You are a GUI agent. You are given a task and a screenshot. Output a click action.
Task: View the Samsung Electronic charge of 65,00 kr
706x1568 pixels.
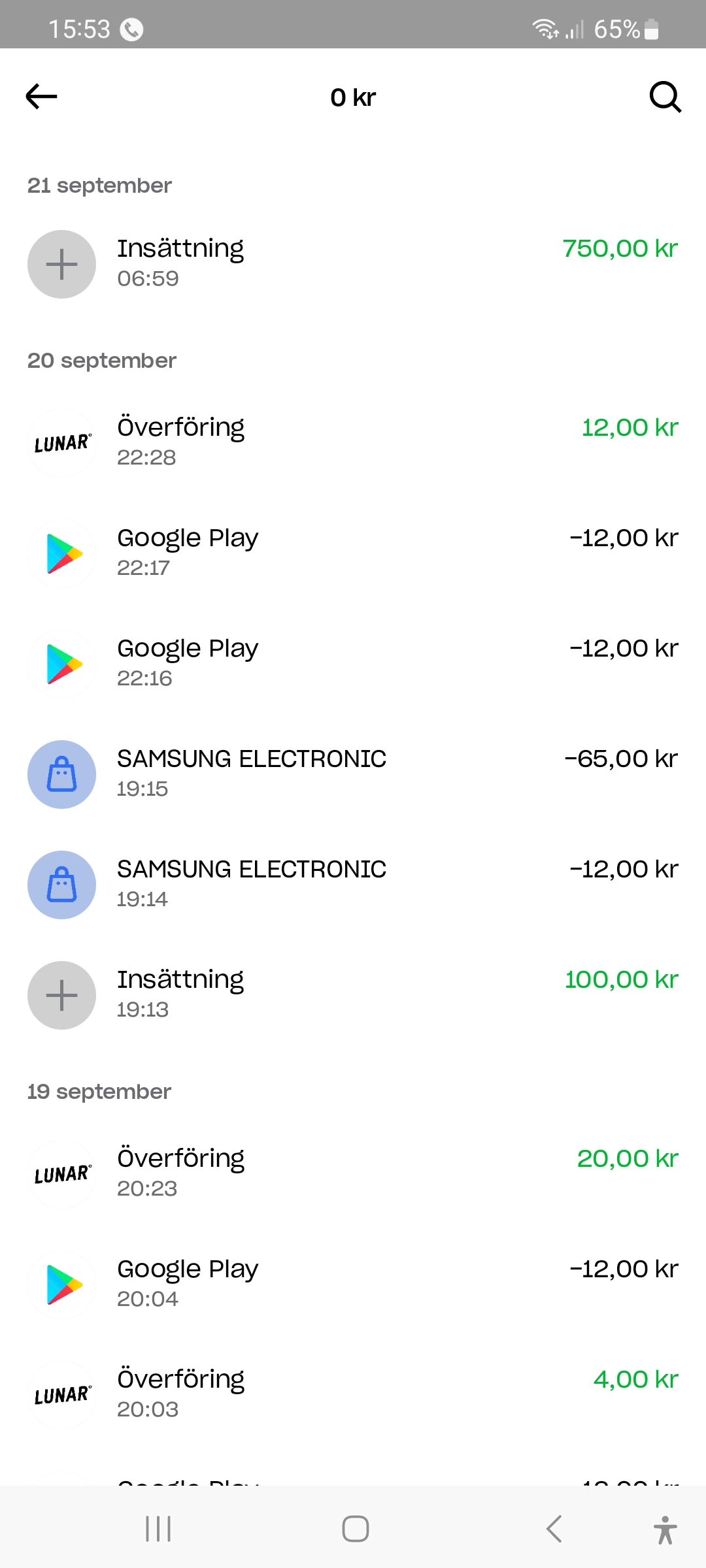click(x=353, y=774)
